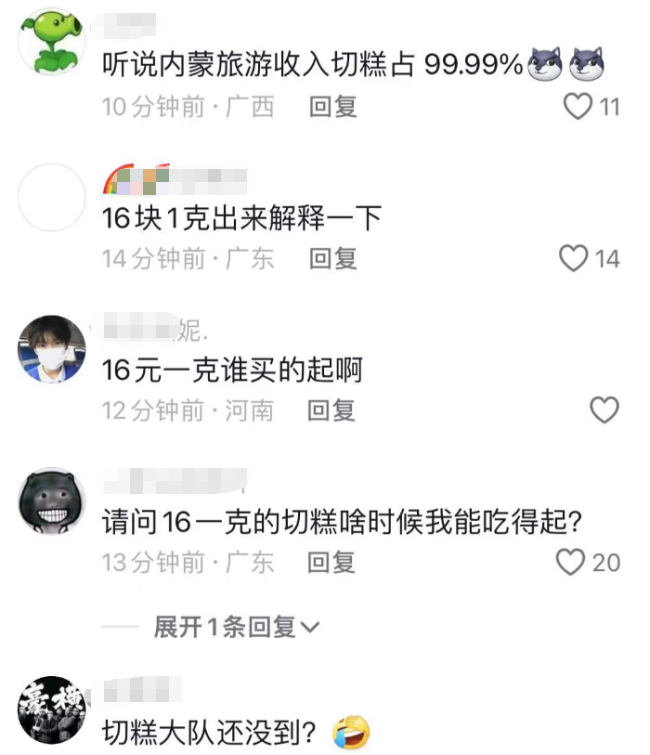The height and width of the screenshot is (755, 650).
Task: Open the peashooter avatar profile
Action: [x=52, y=42]
